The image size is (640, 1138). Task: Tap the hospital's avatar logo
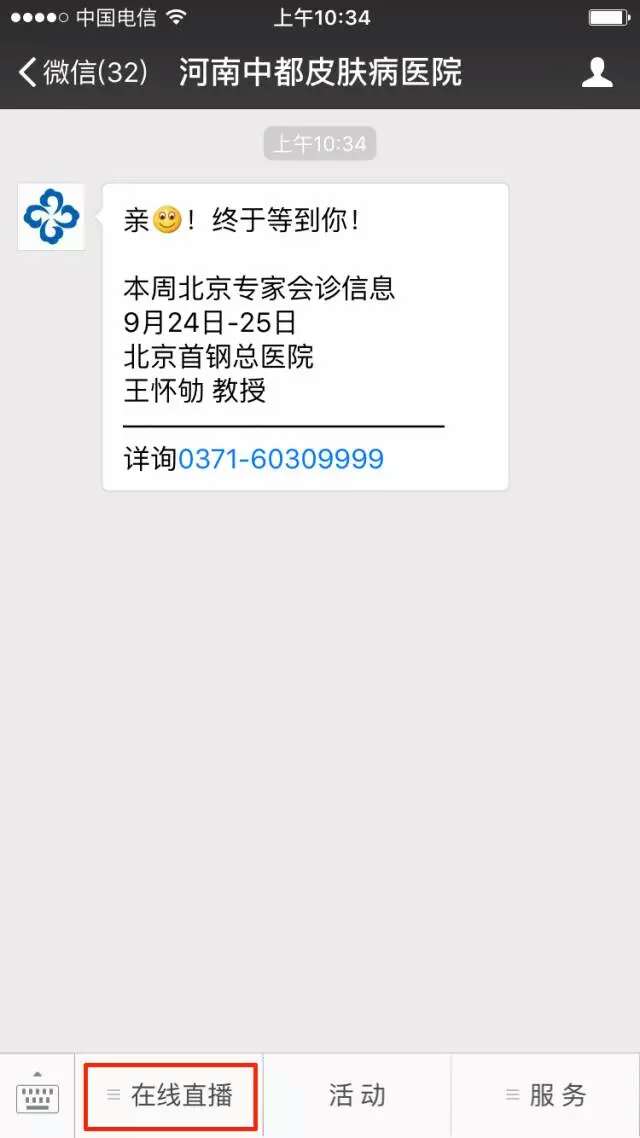coord(51,217)
